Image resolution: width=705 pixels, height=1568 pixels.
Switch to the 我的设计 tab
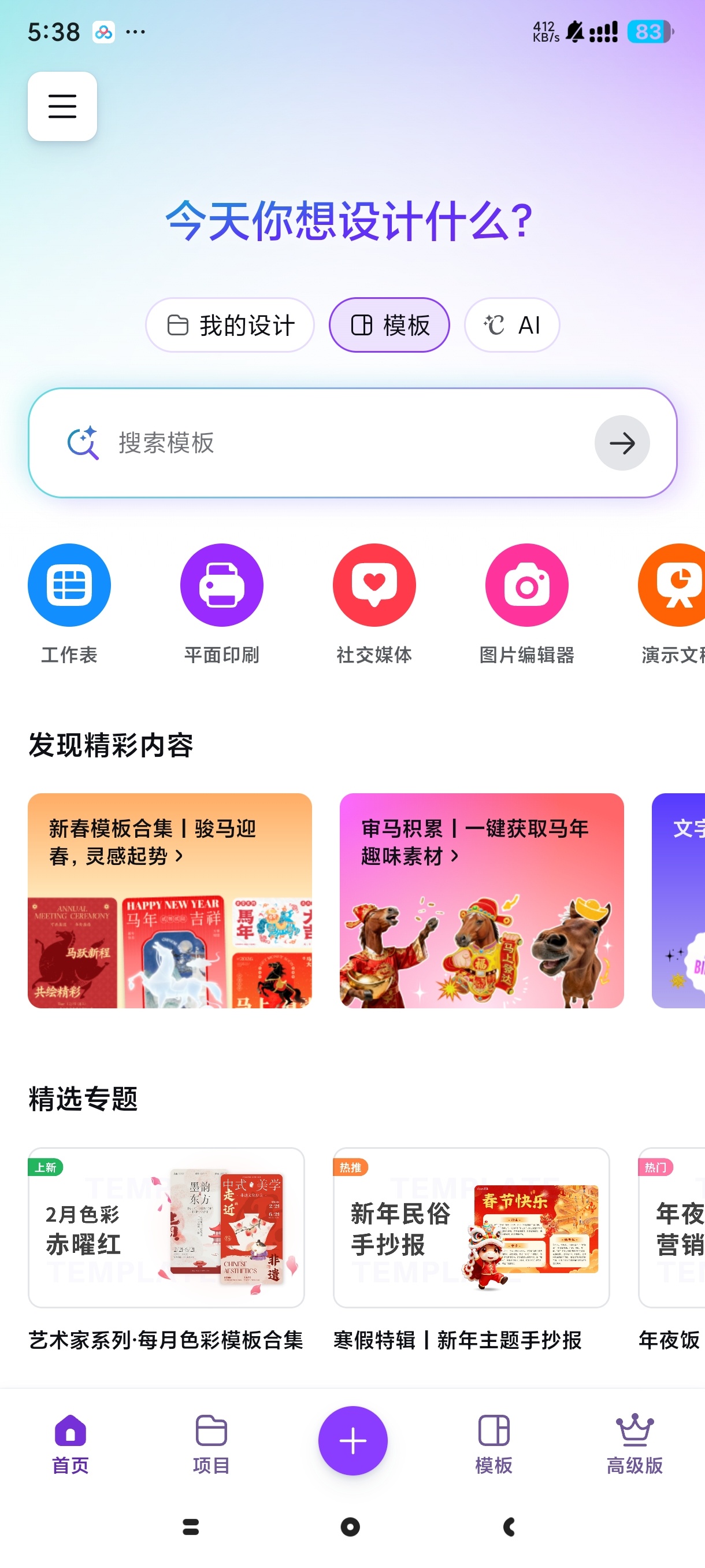(x=230, y=324)
